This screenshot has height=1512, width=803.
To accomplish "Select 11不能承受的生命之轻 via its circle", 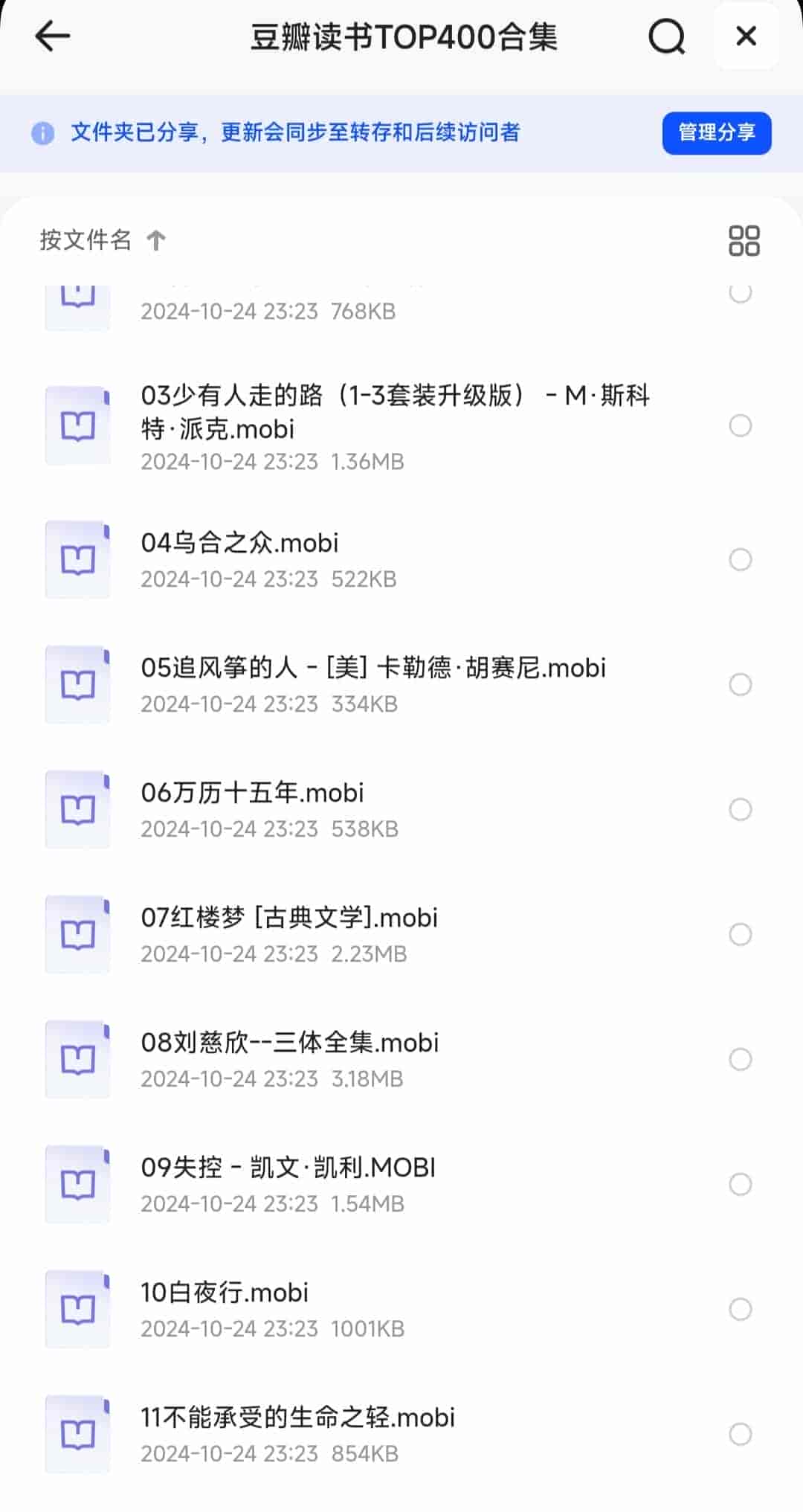I will click(740, 1435).
